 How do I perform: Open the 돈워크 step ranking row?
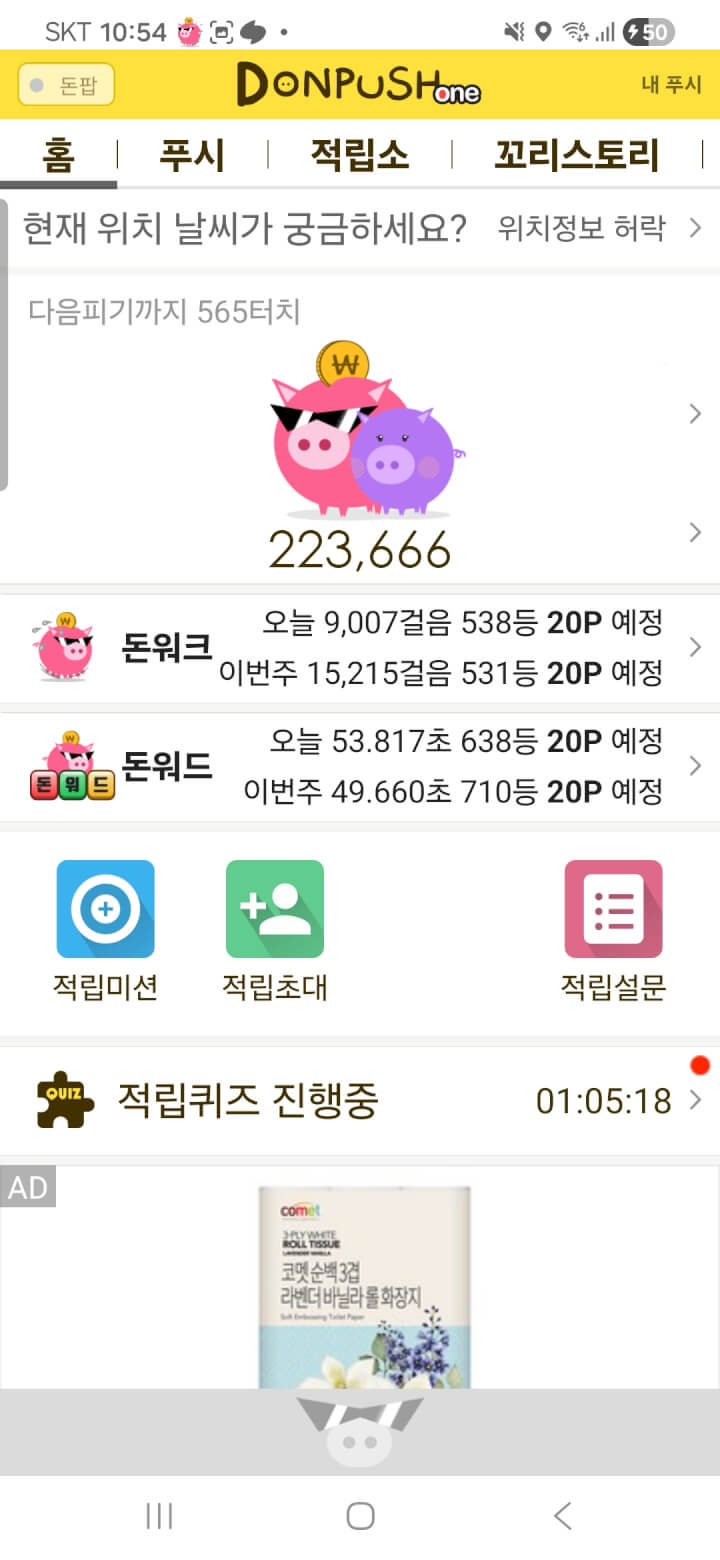(360, 648)
